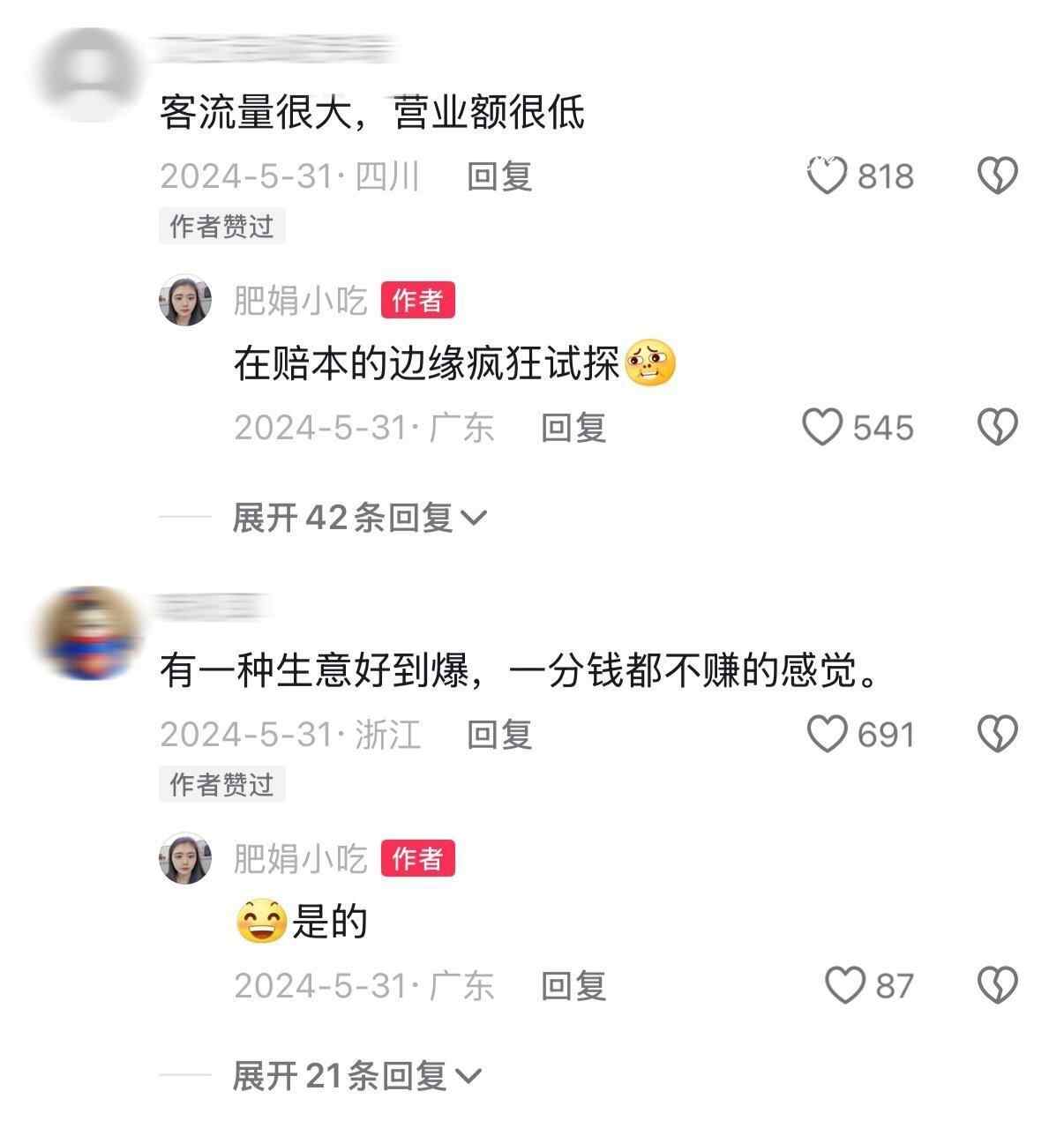This screenshot has height=1121, width=1064.
Task: Open 肥娟小吃 username above 是的 reply
Action: pos(300,858)
